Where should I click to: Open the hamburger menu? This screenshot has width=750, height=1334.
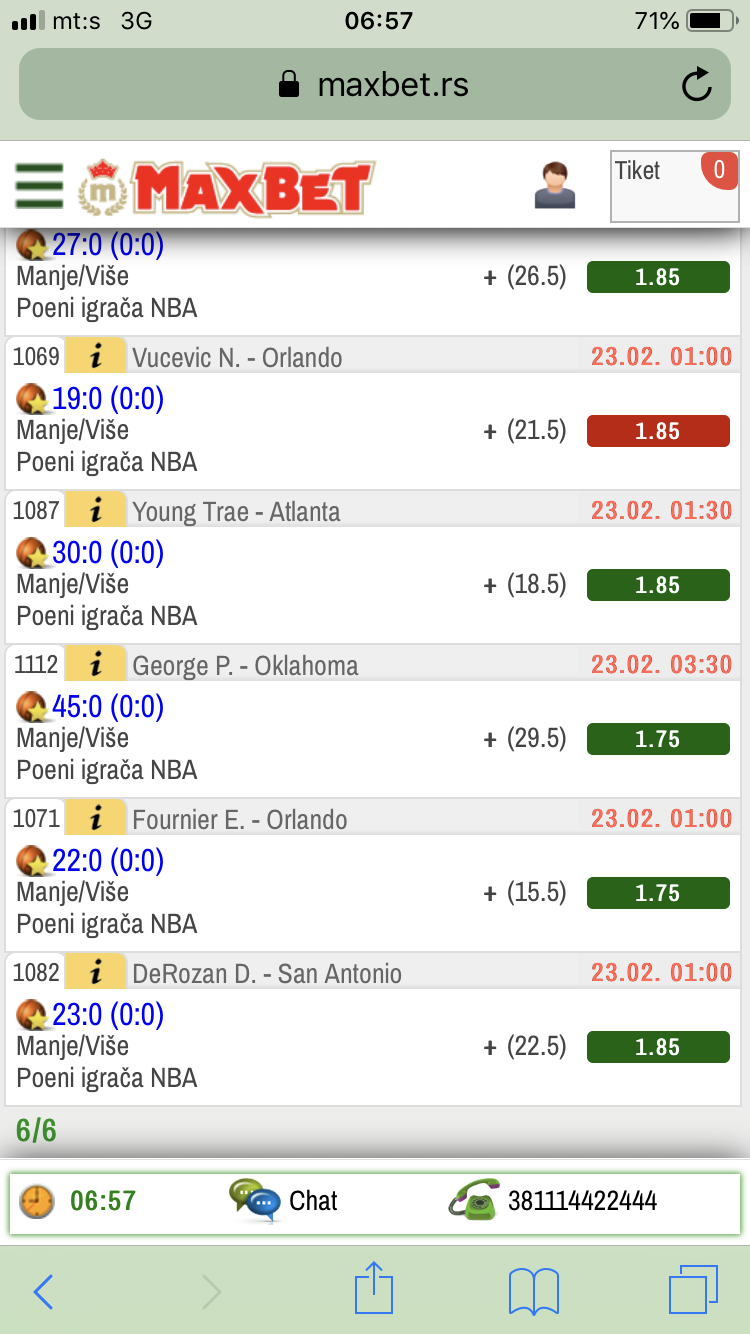[40, 186]
